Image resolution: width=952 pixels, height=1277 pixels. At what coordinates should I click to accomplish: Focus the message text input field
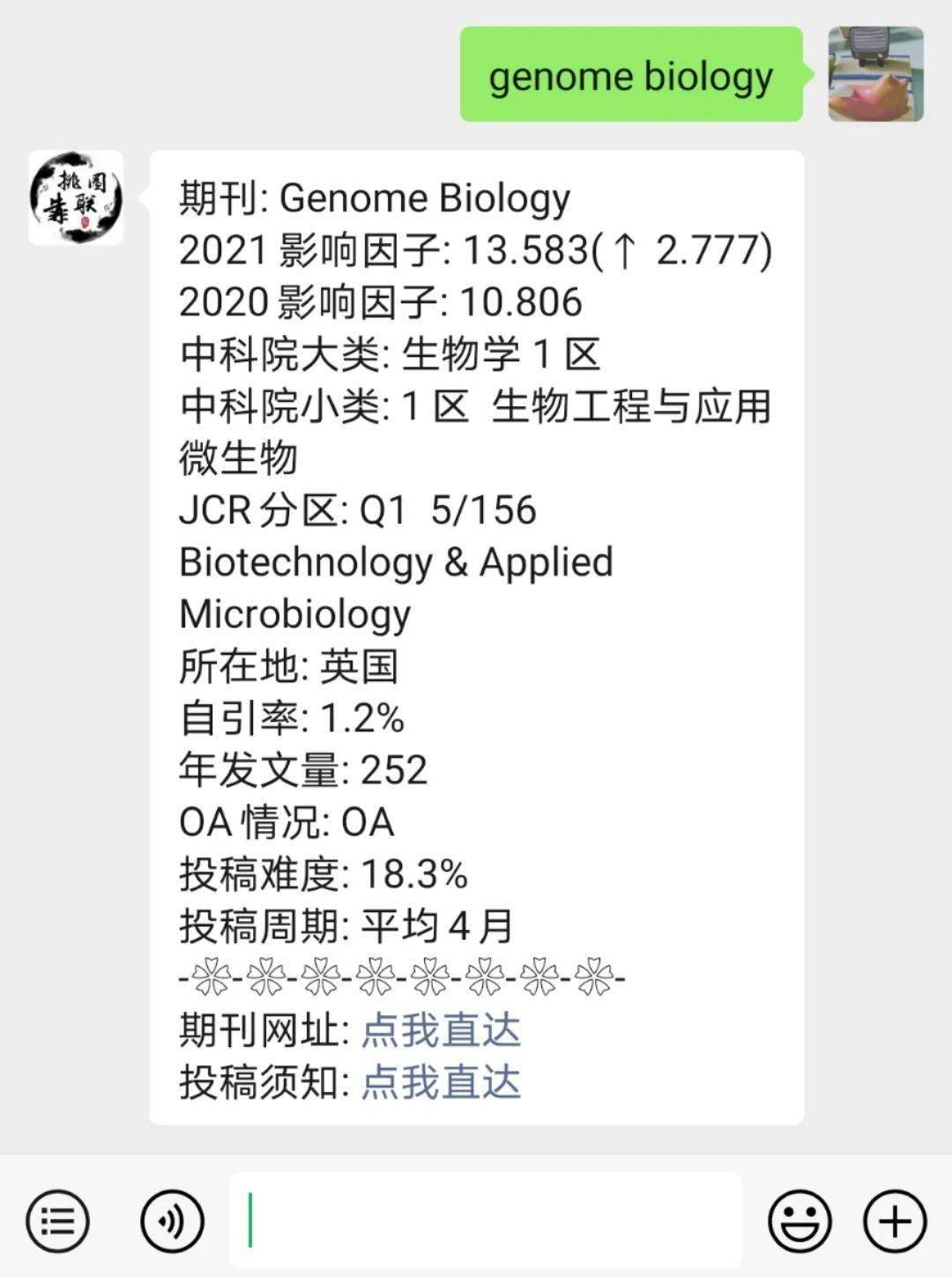(485, 1221)
